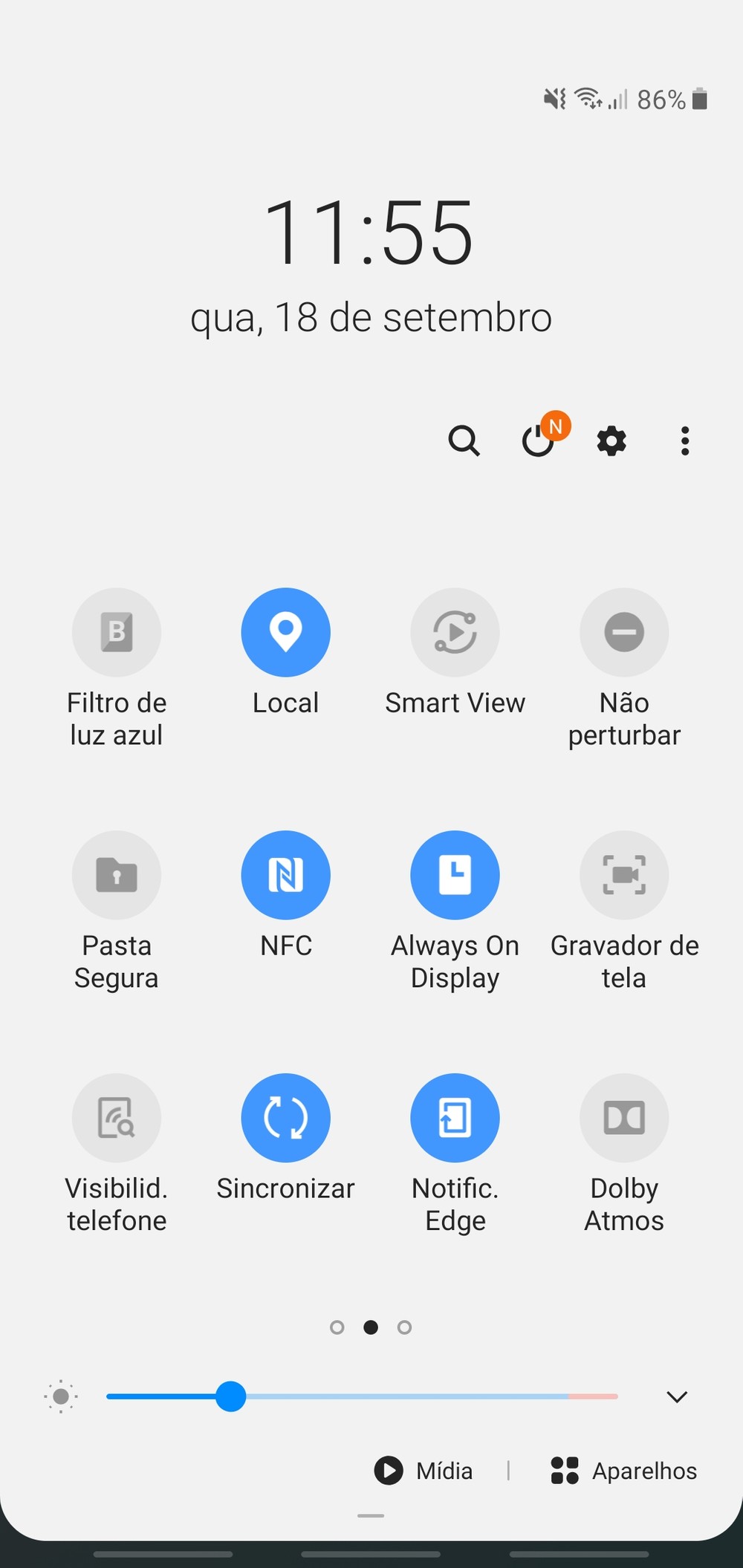
Task: Open the Aparelhos panel
Action: click(624, 1471)
